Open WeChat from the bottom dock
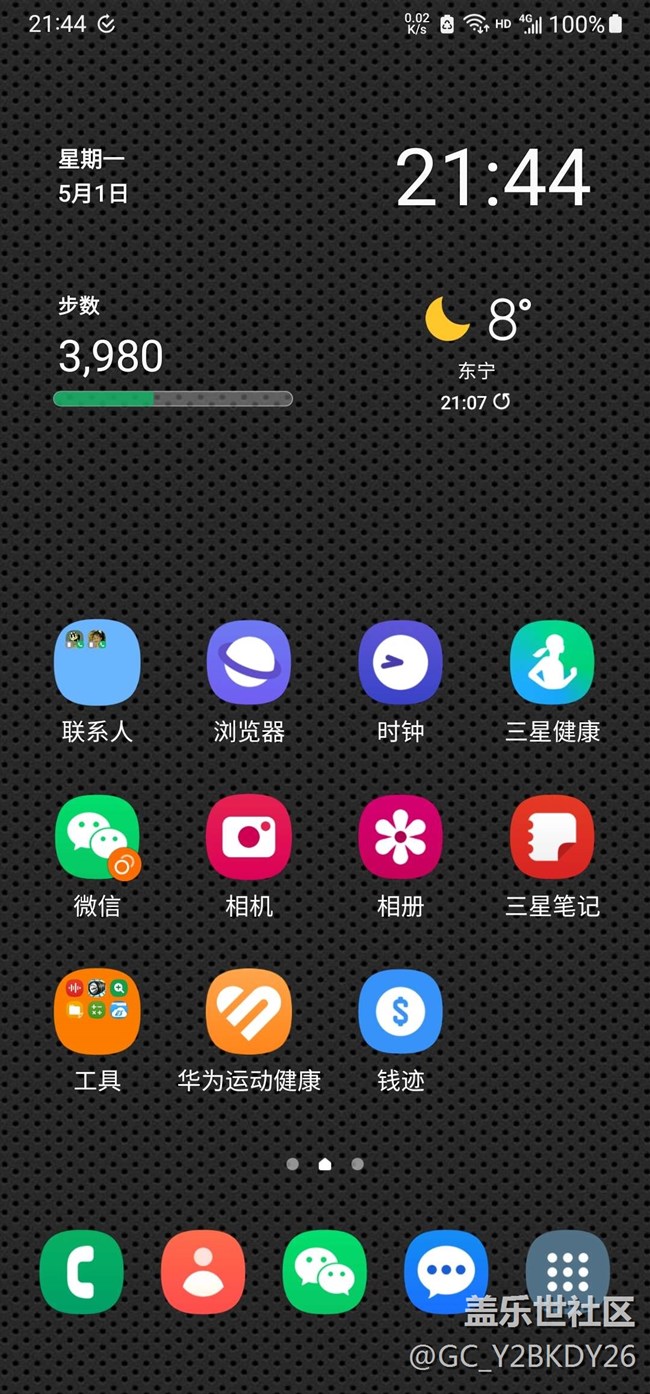 pos(325,1272)
